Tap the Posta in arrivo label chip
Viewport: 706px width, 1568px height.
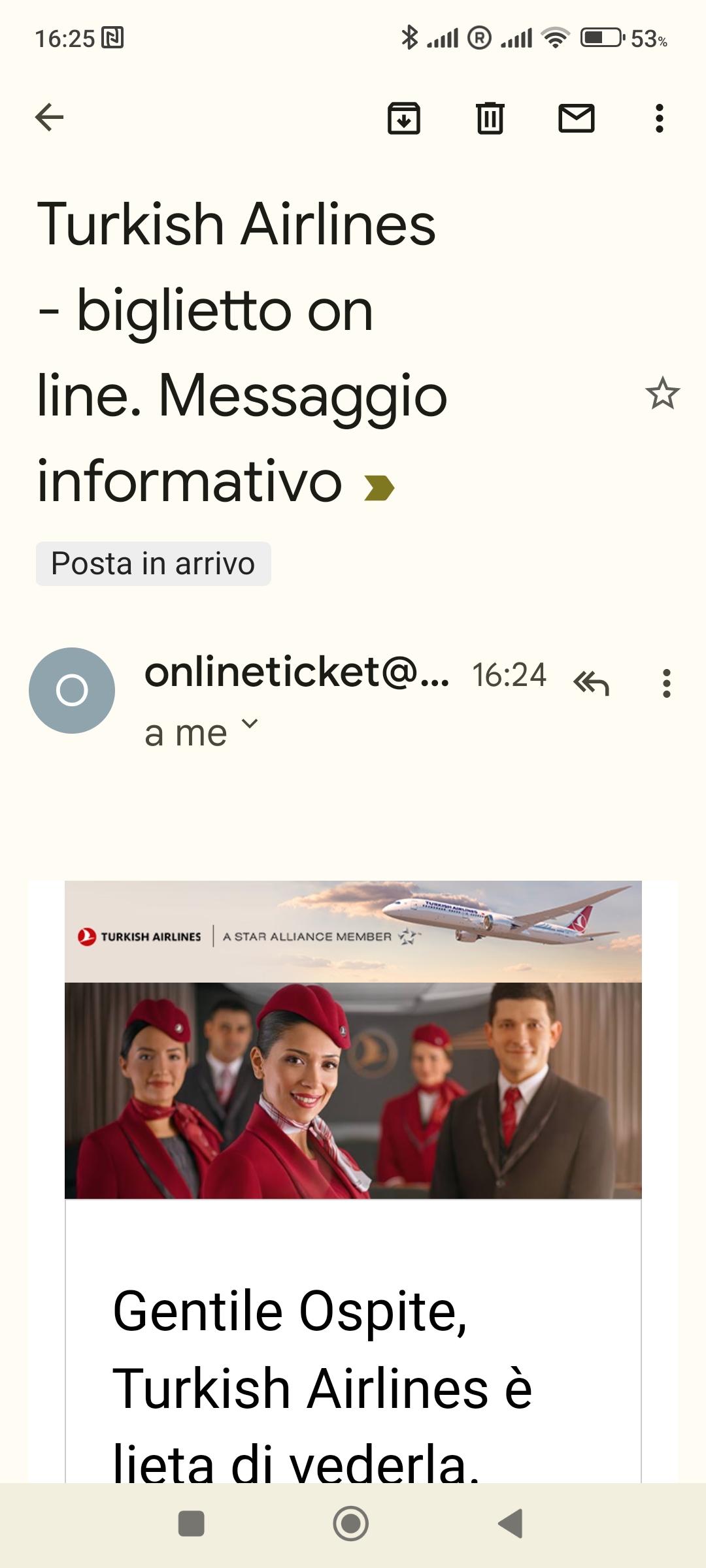(154, 564)
